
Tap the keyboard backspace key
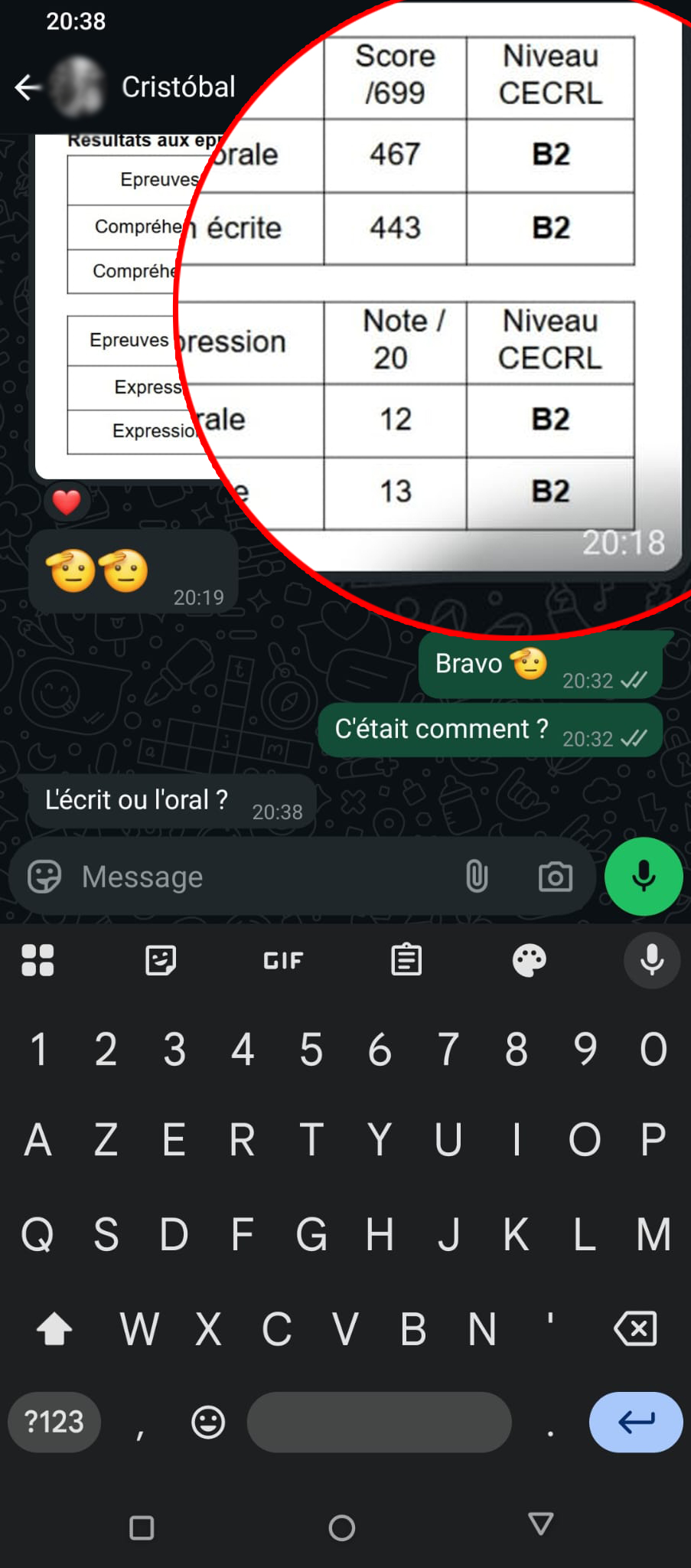[635, 1328]
